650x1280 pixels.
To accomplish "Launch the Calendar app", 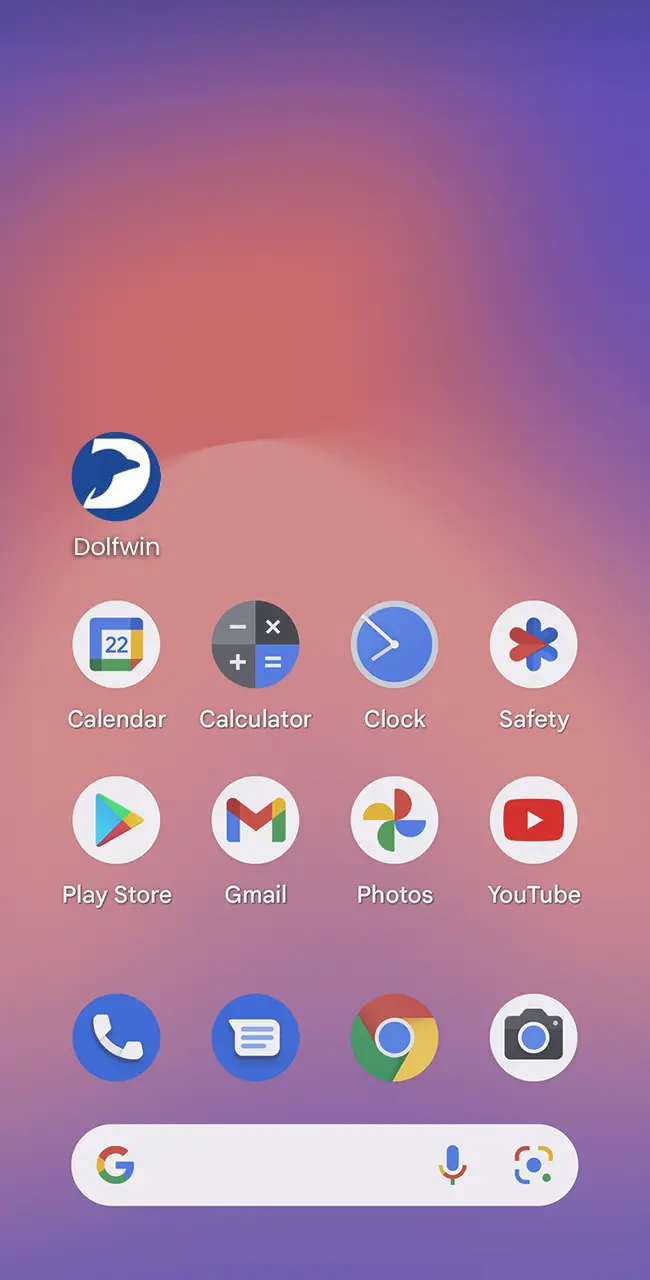I will pyautogui.click(x=116, y=645).
